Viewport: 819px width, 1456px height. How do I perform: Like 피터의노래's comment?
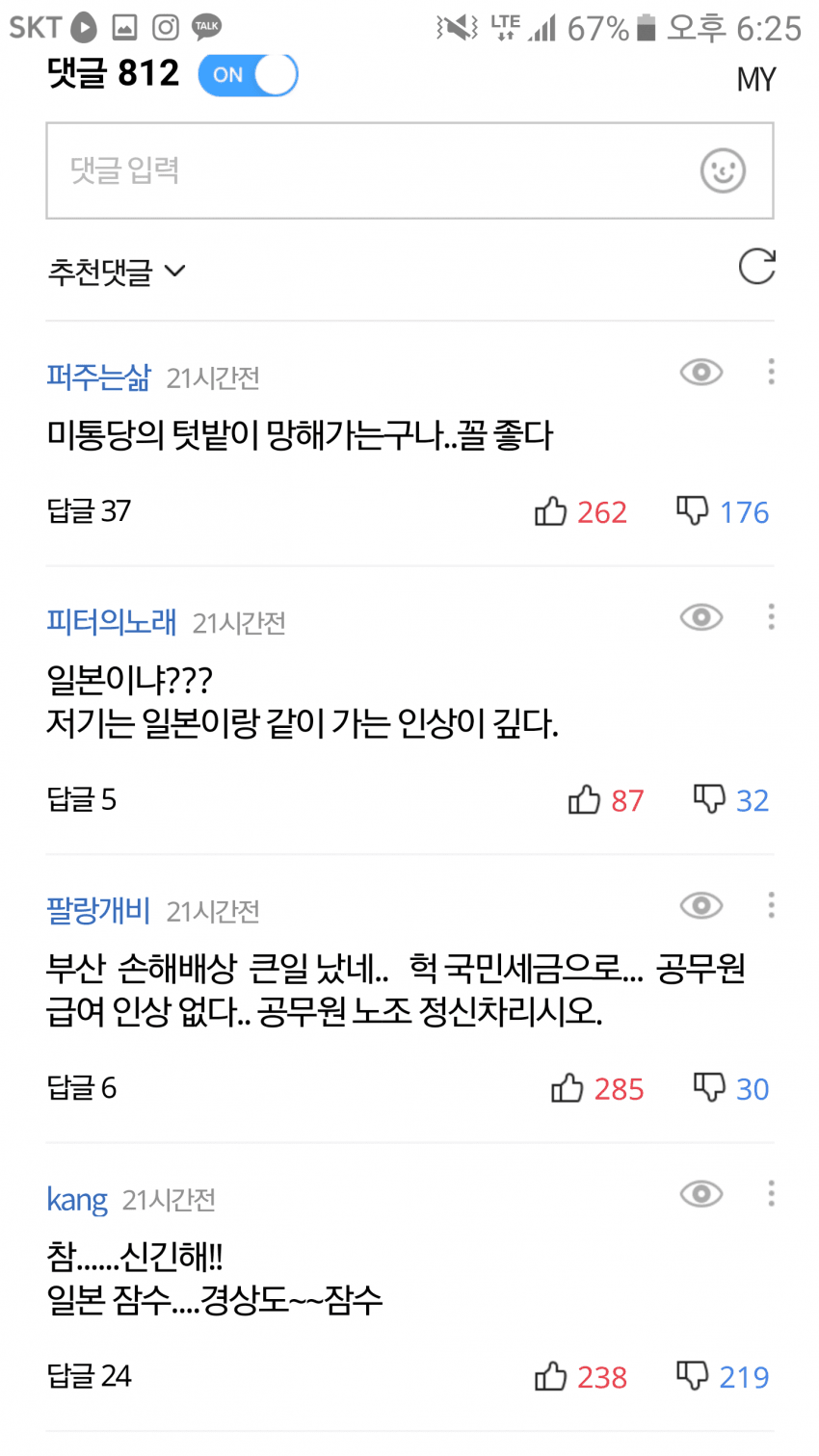[605, 800]
